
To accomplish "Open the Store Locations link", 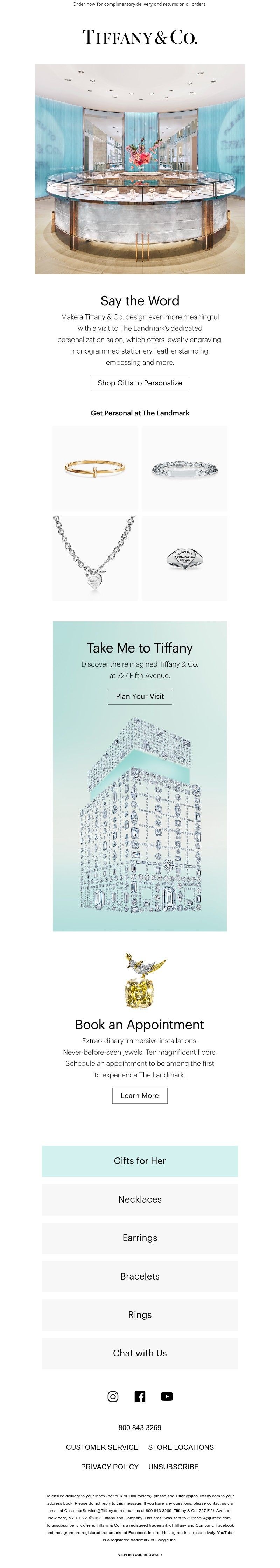I will pyautogui.click(x=181, y=1447).
